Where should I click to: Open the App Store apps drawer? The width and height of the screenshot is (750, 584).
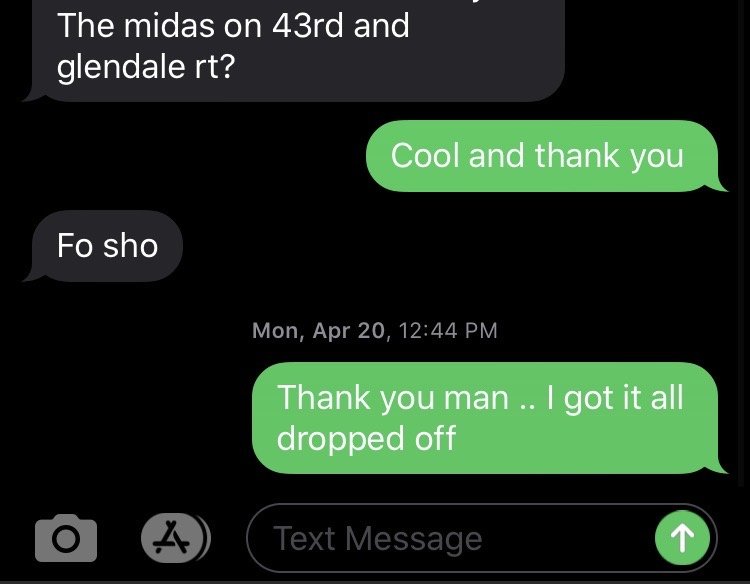[173, 538]
